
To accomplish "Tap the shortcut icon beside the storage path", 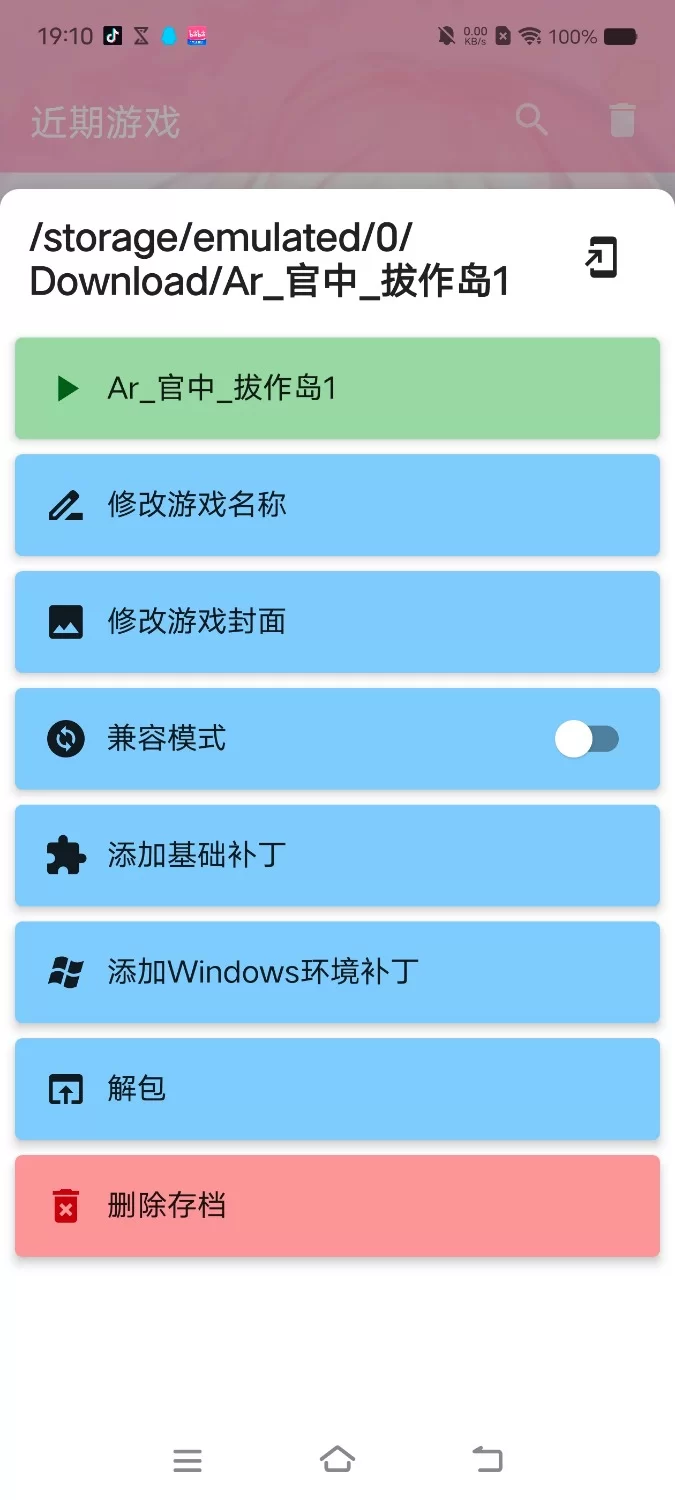I will [x=601, y=258].
